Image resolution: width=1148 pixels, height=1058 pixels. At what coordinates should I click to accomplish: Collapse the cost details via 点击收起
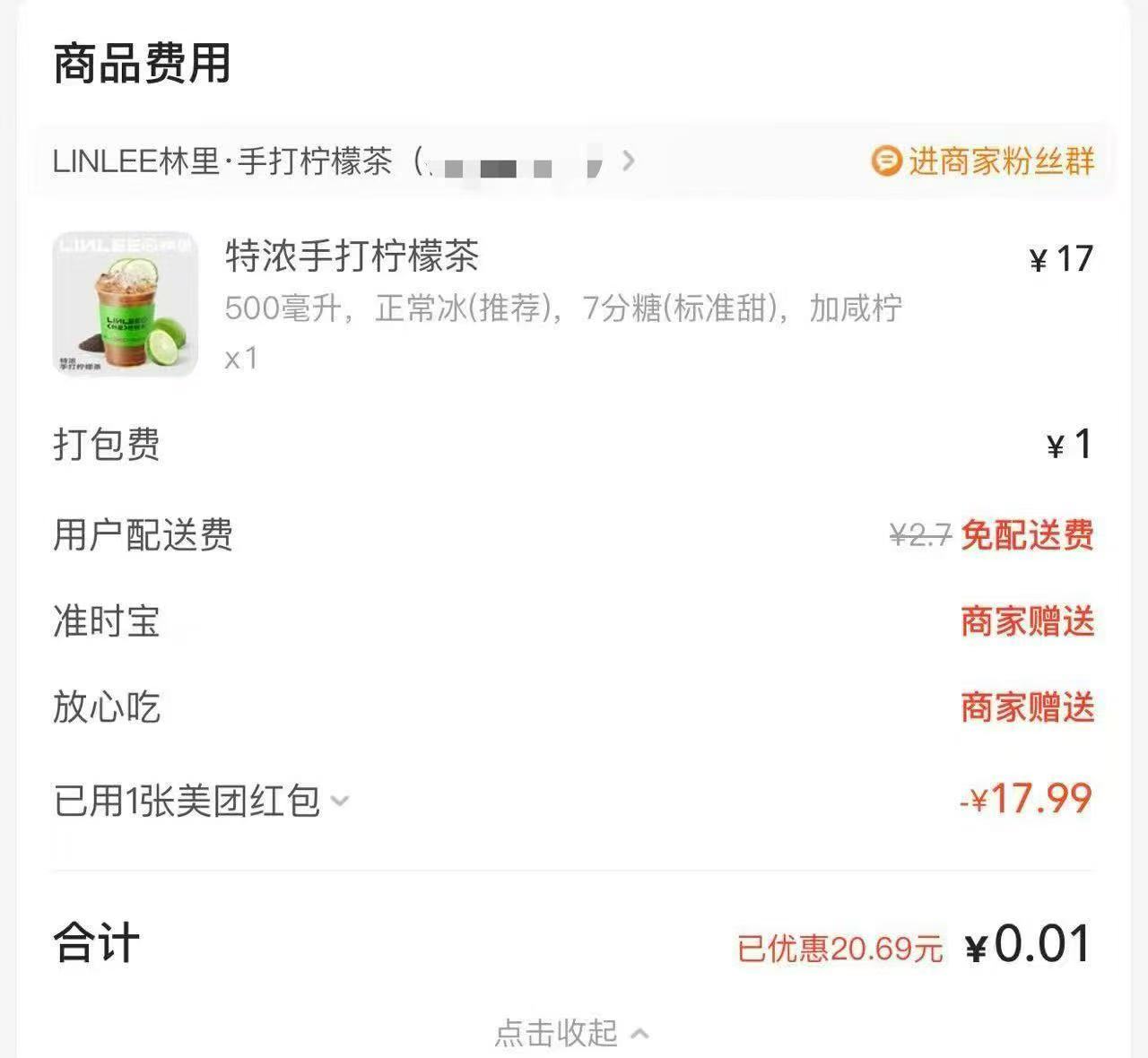(x=571, y=1033)
